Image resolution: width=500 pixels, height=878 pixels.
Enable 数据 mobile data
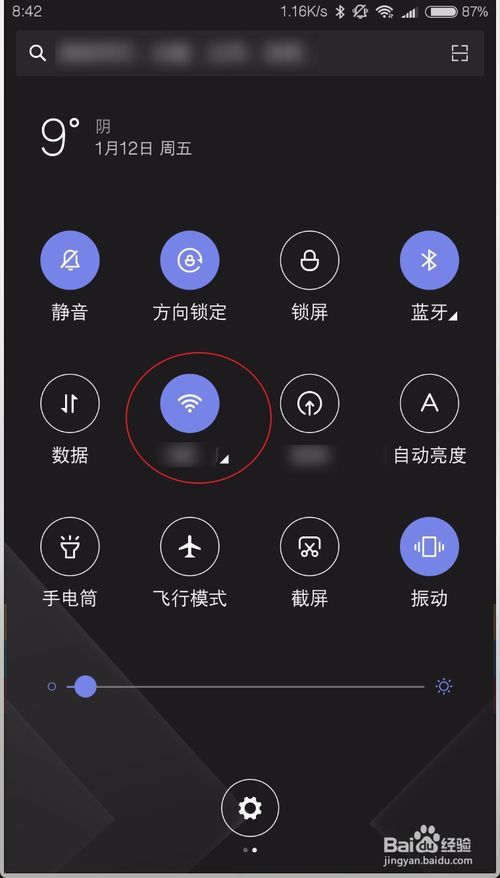[x=70, y=404]
